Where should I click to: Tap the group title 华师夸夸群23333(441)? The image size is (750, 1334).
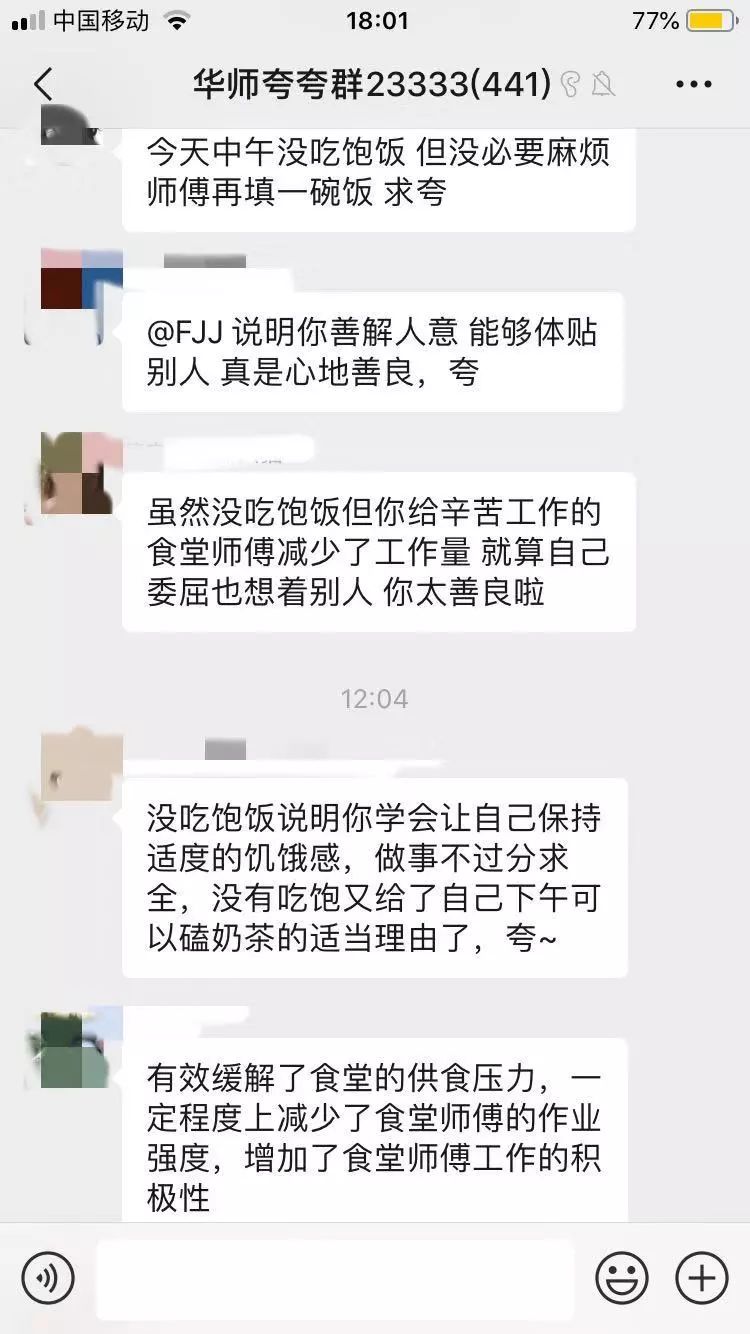[370, 84]
